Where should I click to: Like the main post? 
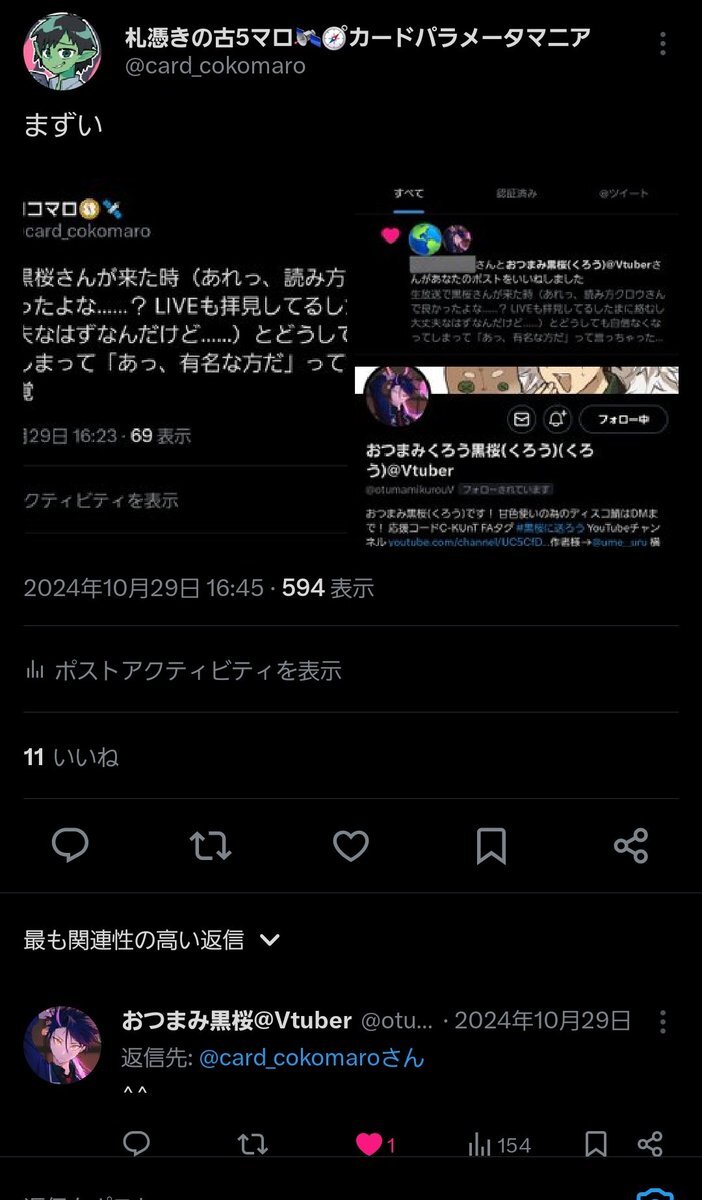351,846
